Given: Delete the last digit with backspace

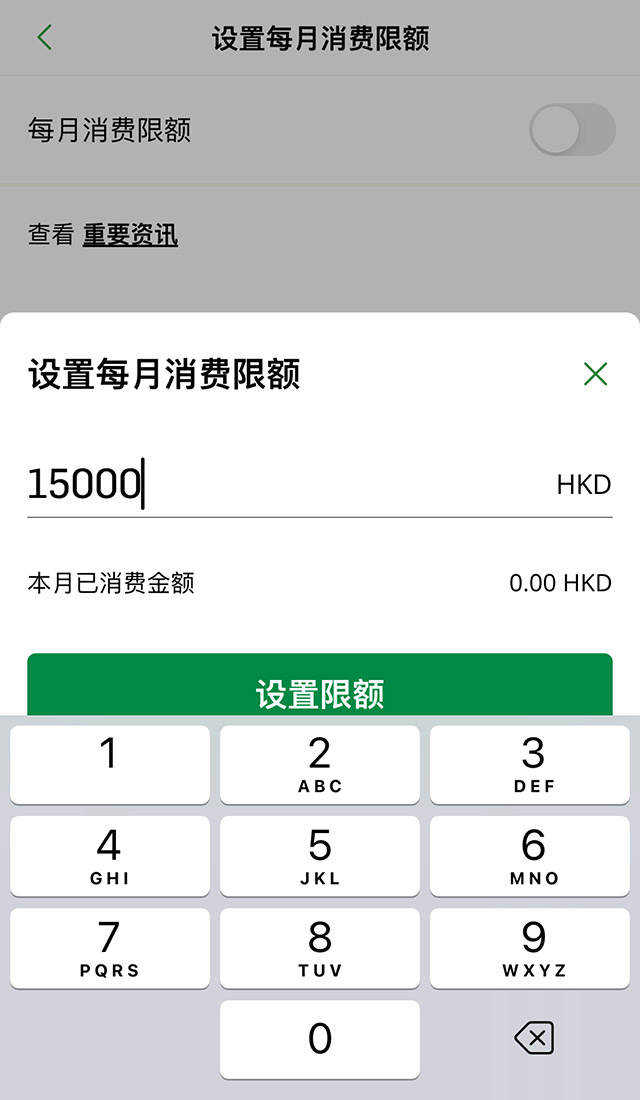Looking at the screenshot, I should [533, 1039].
